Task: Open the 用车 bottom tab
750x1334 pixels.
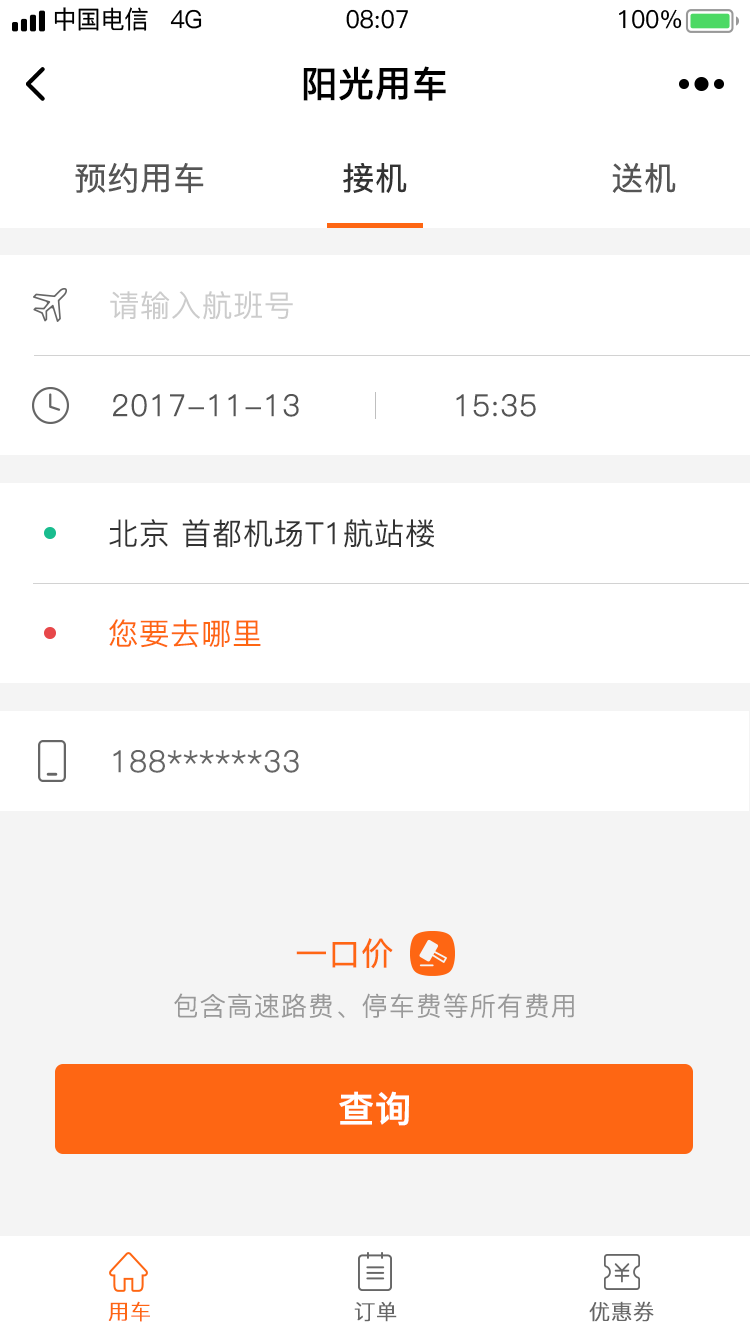Action: tap(129, 1285)
